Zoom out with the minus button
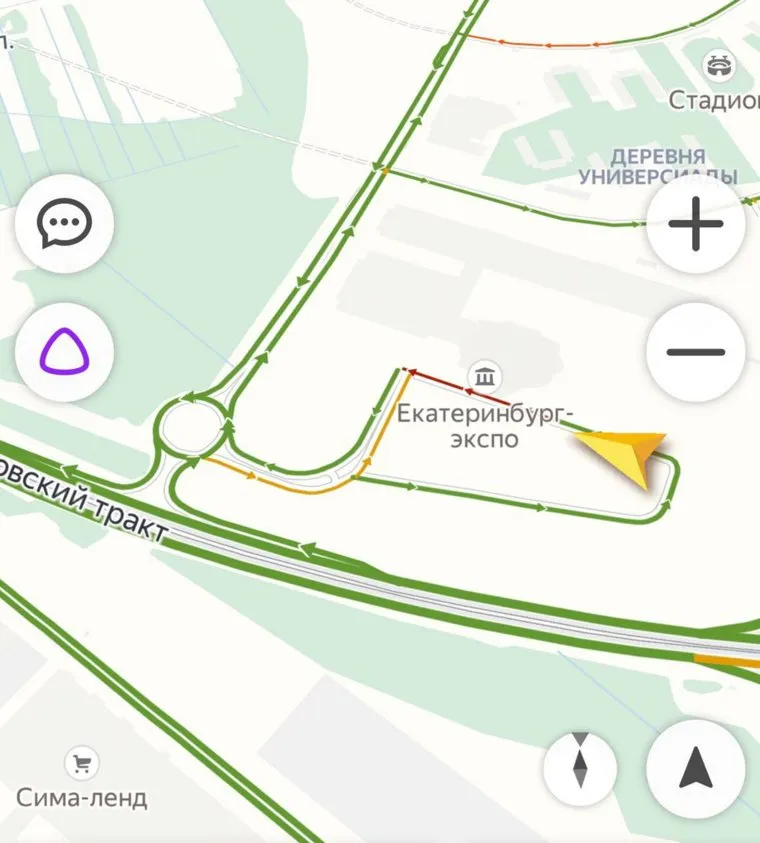This screenshot has width=760, height=843. [x=696, y=352]
